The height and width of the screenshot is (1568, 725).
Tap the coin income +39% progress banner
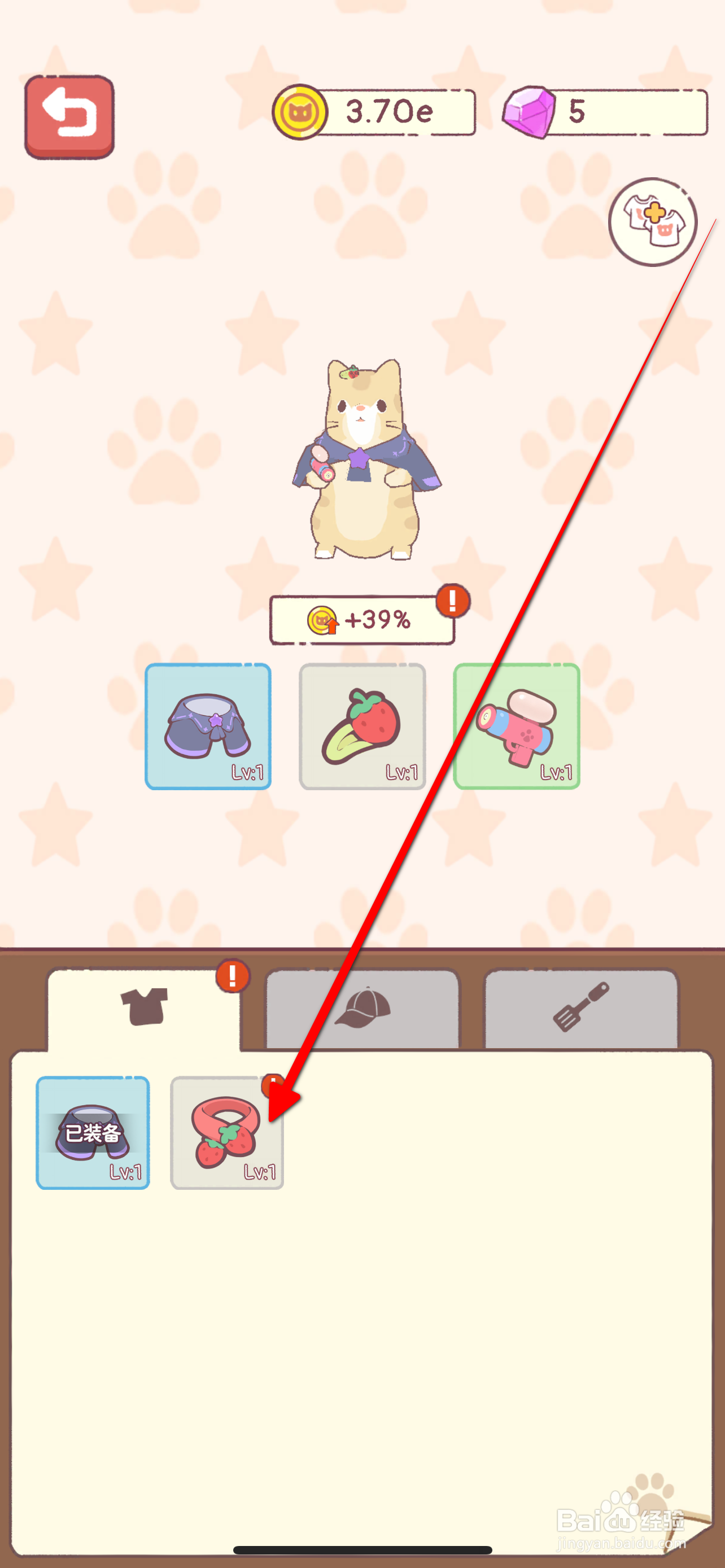click(362, 619)
